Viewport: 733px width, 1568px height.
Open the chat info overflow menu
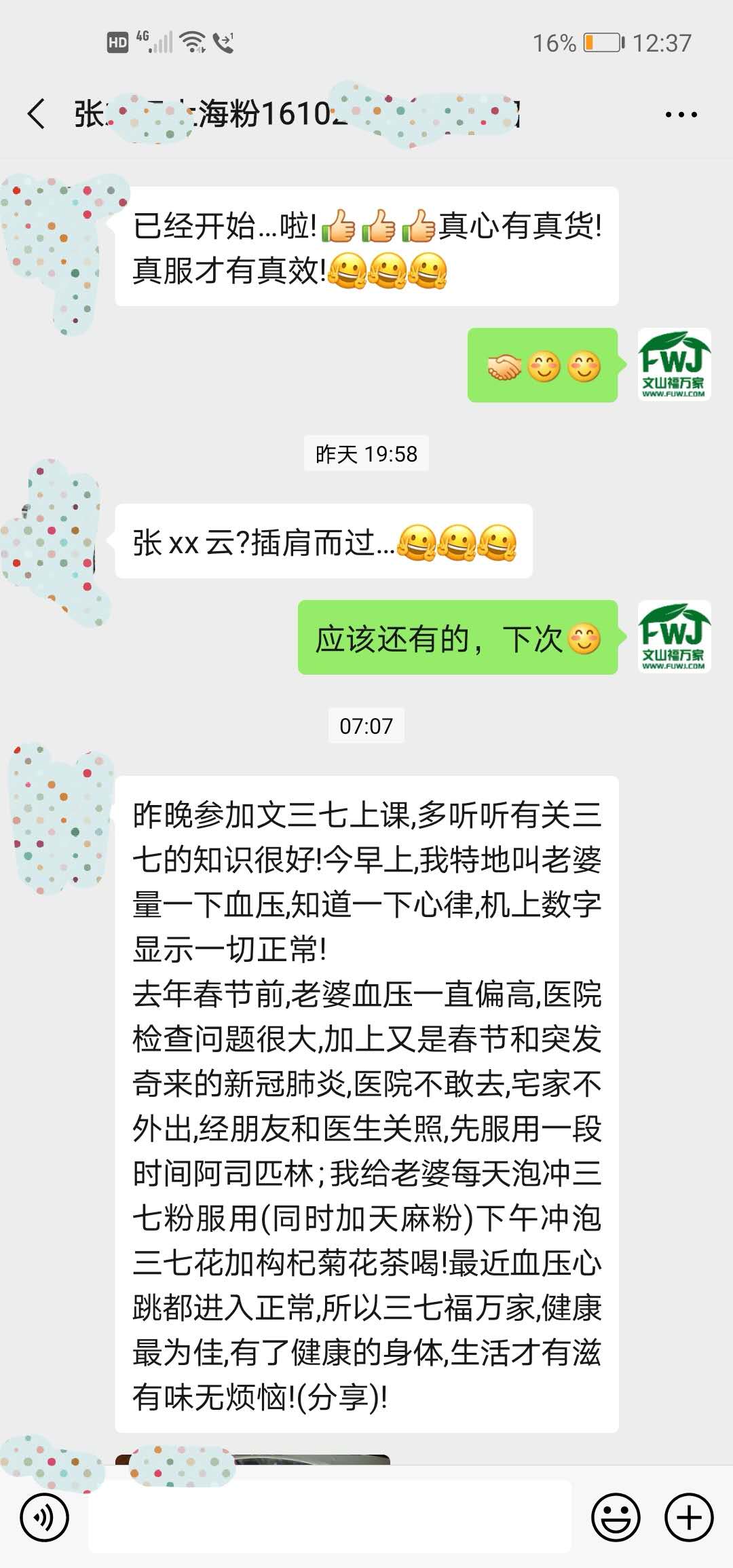[681, 115]
